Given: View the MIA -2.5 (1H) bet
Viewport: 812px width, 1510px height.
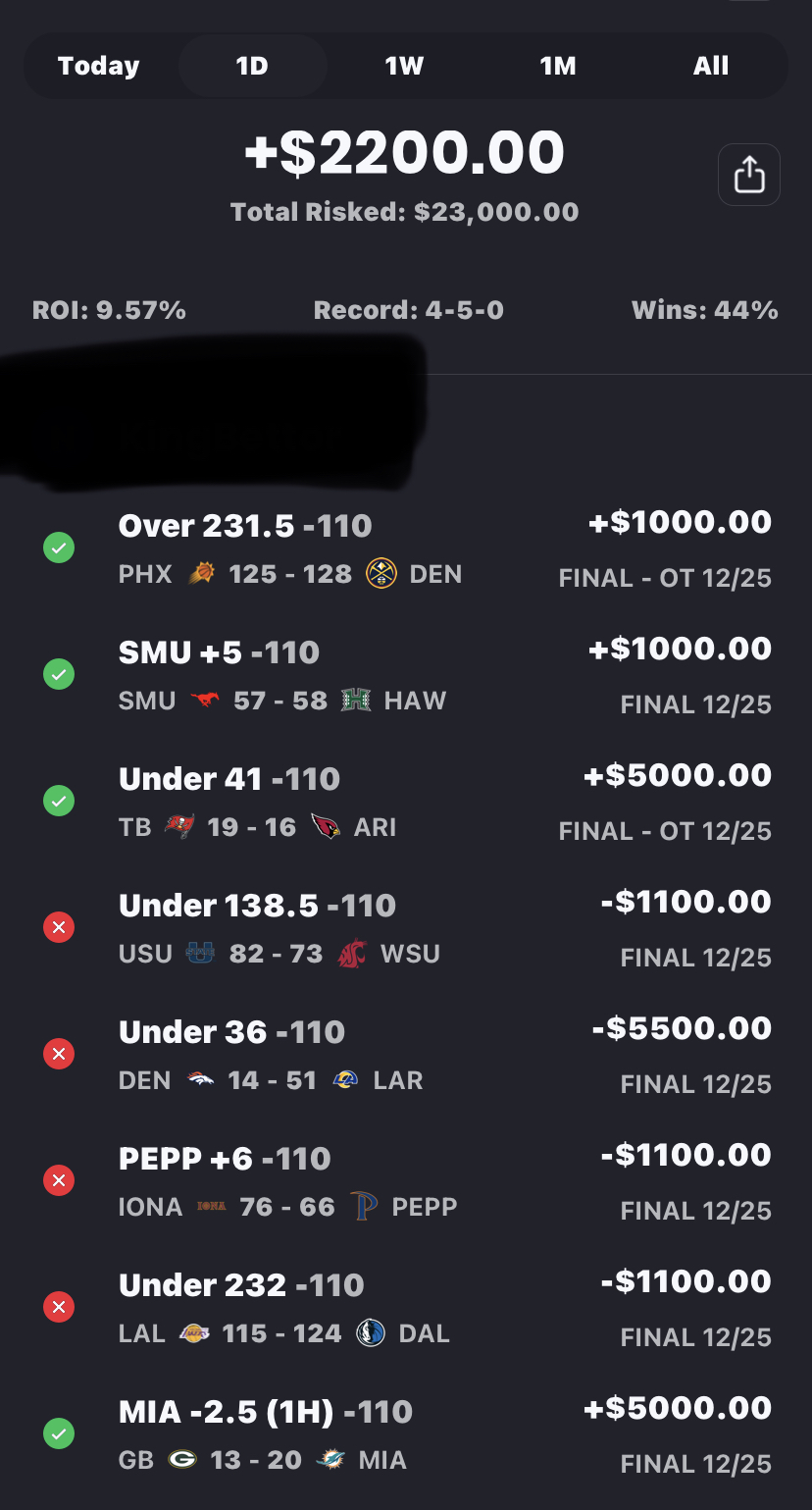Looking at the screenshot, I should pos(406,1434).
